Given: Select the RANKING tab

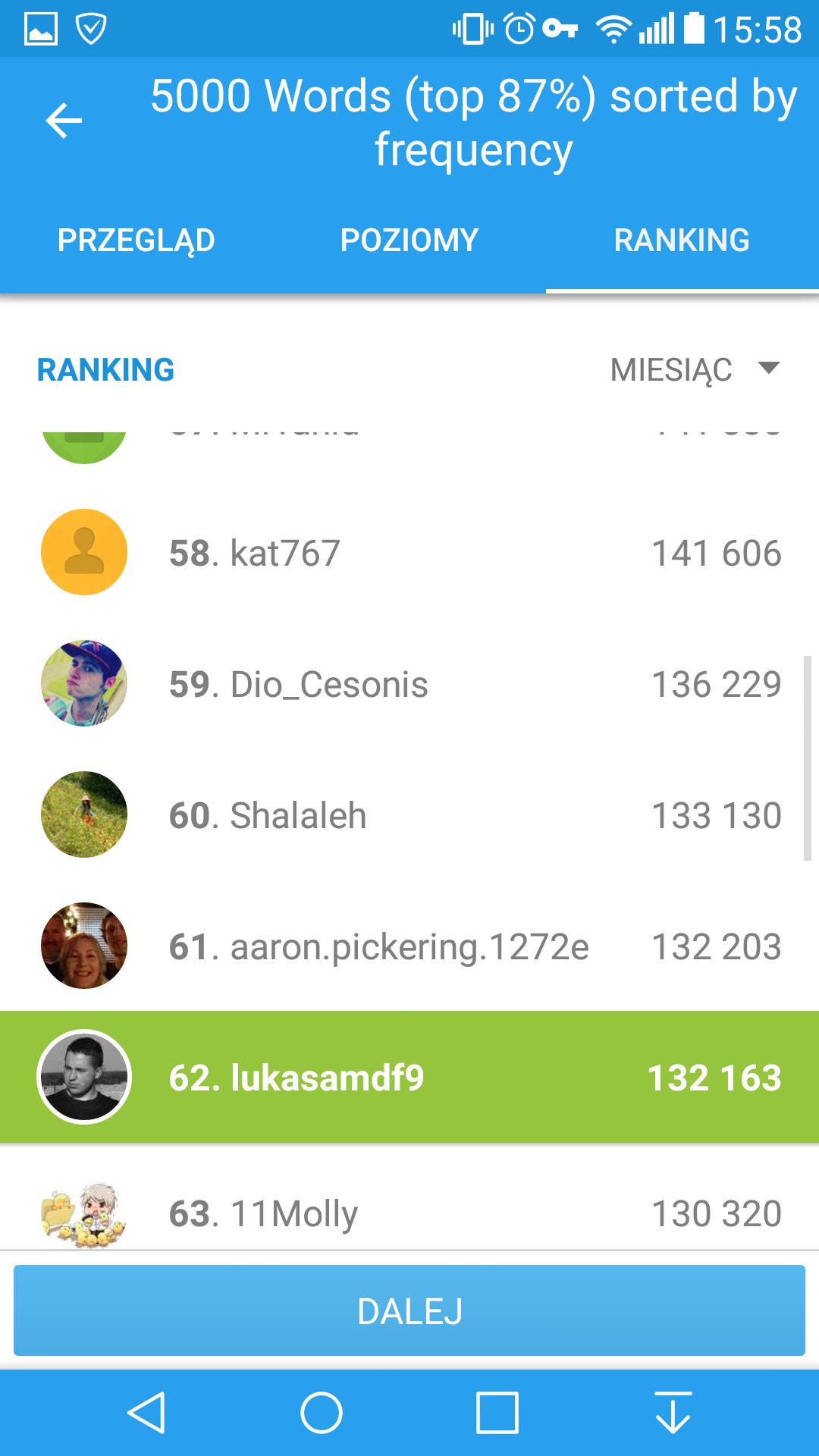Looking at the screenshot, I should pos(682,240).
